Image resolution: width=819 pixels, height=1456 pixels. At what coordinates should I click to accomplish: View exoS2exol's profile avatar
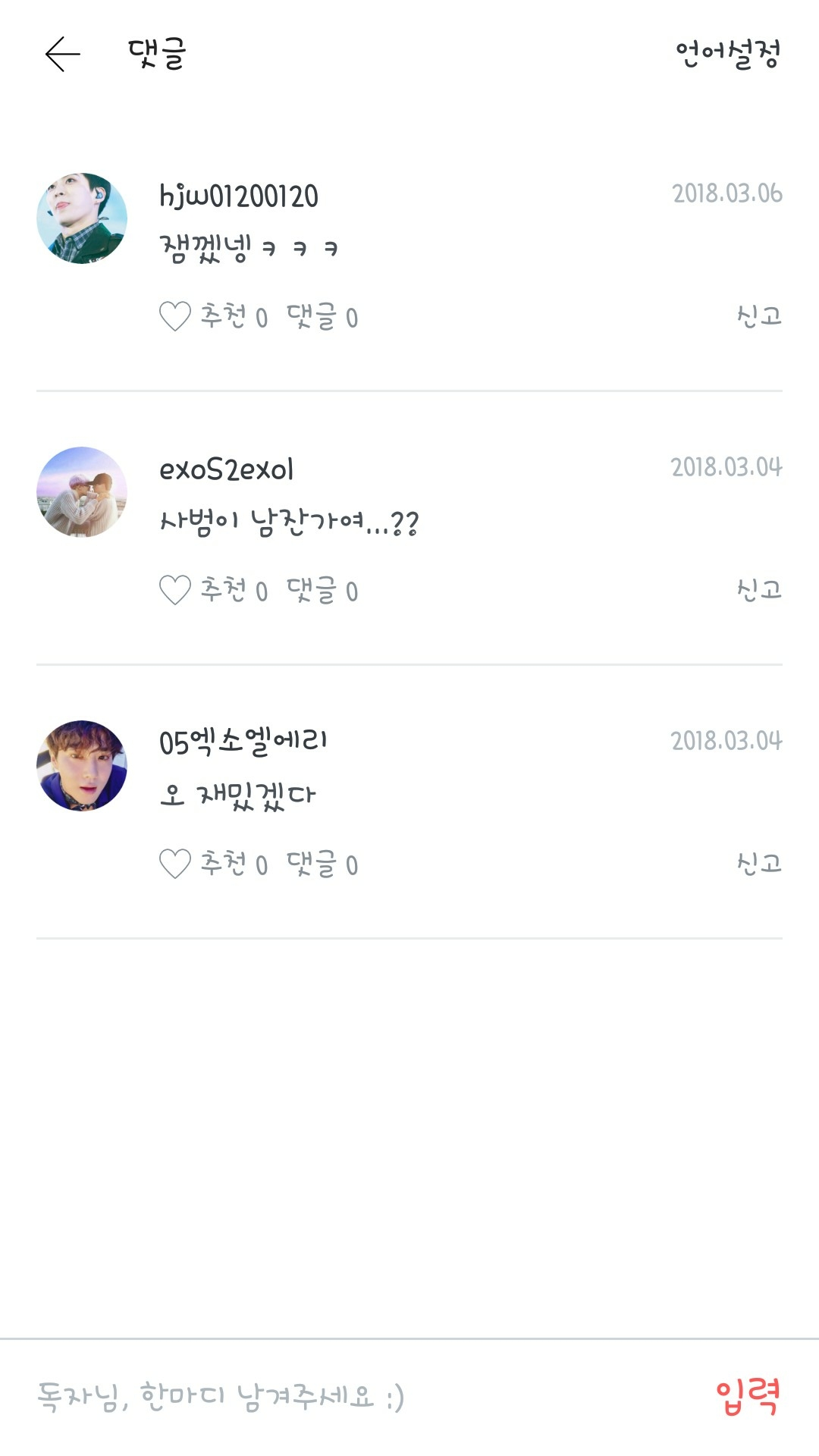[82, 492]
